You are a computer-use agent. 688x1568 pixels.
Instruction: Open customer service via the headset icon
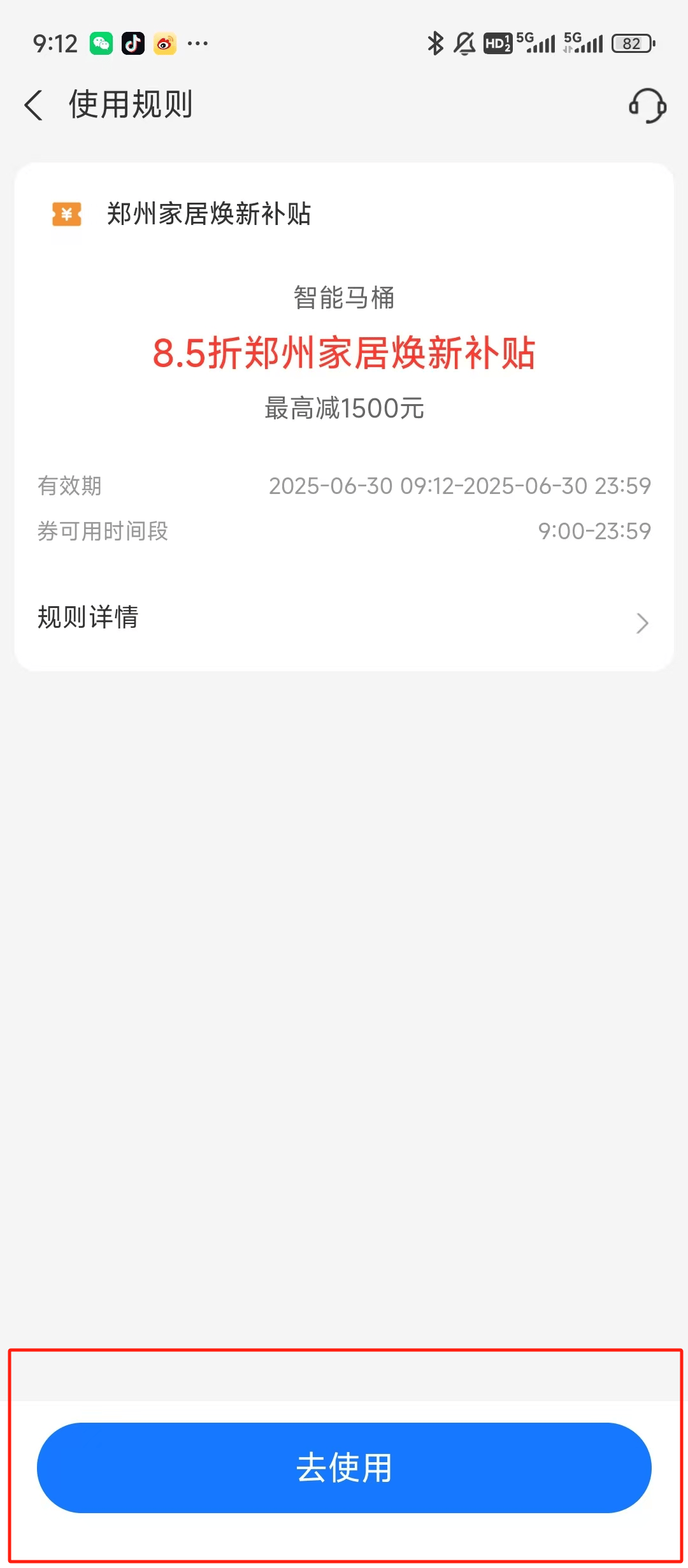647,105
